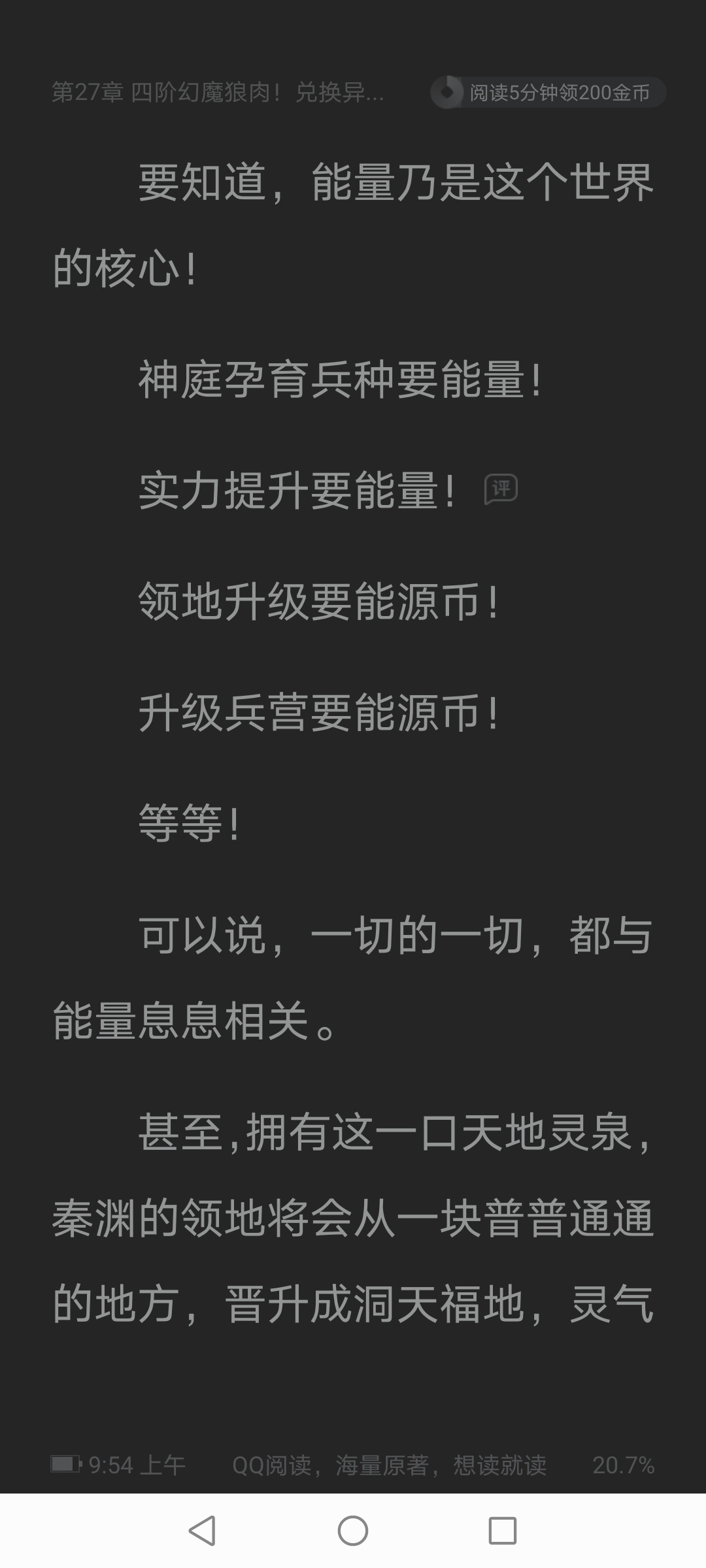Tap the system home button

(x=353, y=1530)
